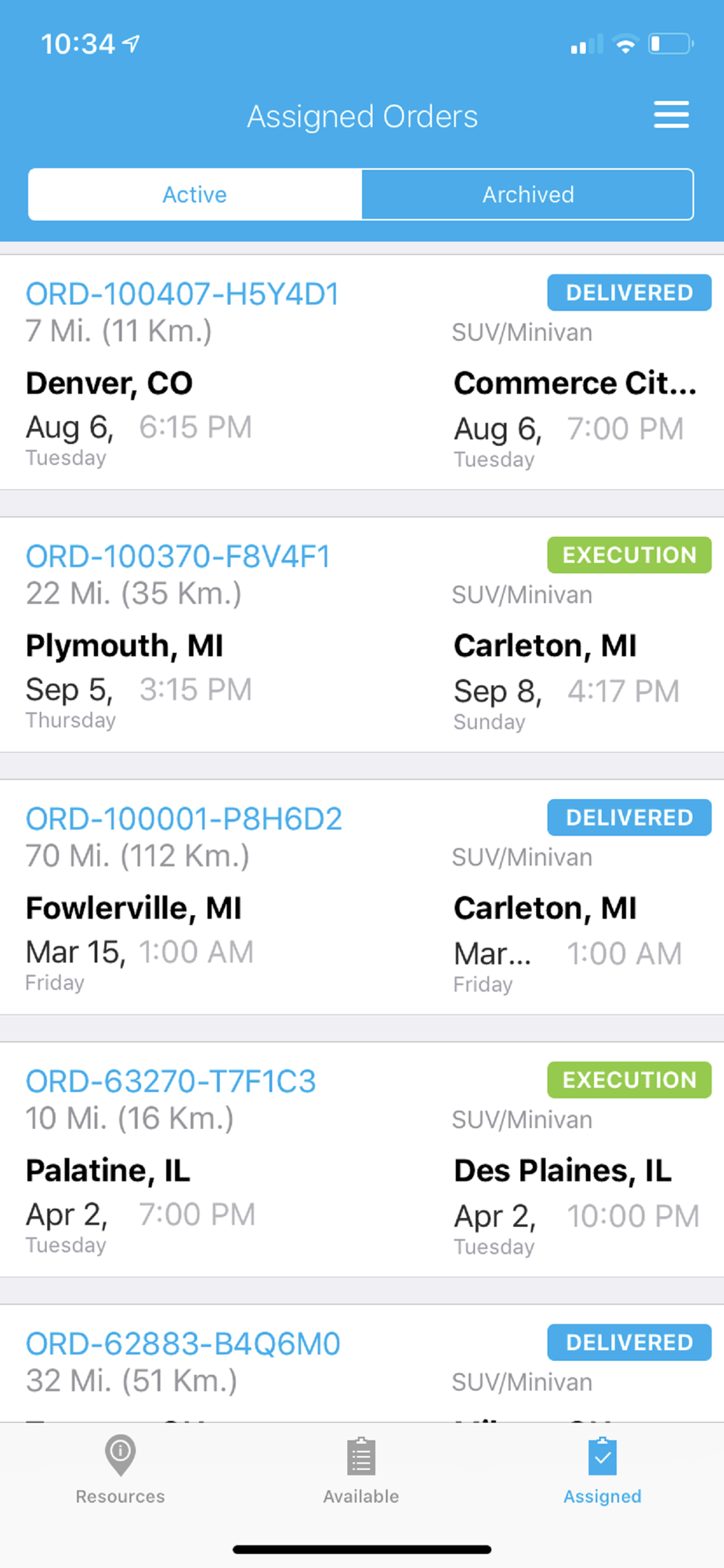Open order ORD-63270-T7F1C3
The width and height of the screenshot is (724, 1568).
(362, 1160)
